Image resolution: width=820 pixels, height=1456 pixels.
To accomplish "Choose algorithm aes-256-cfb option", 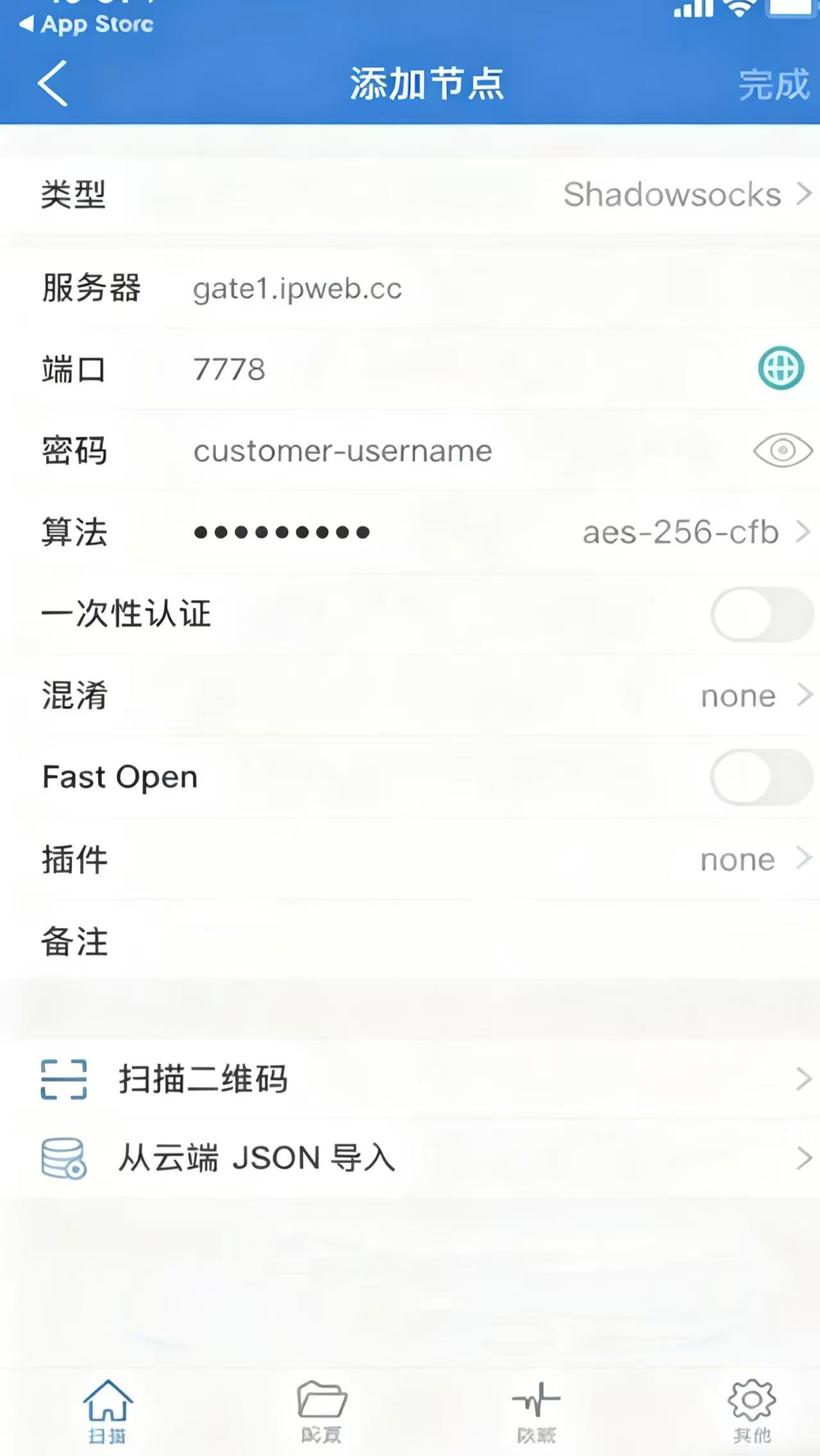I will coord(692,533).
